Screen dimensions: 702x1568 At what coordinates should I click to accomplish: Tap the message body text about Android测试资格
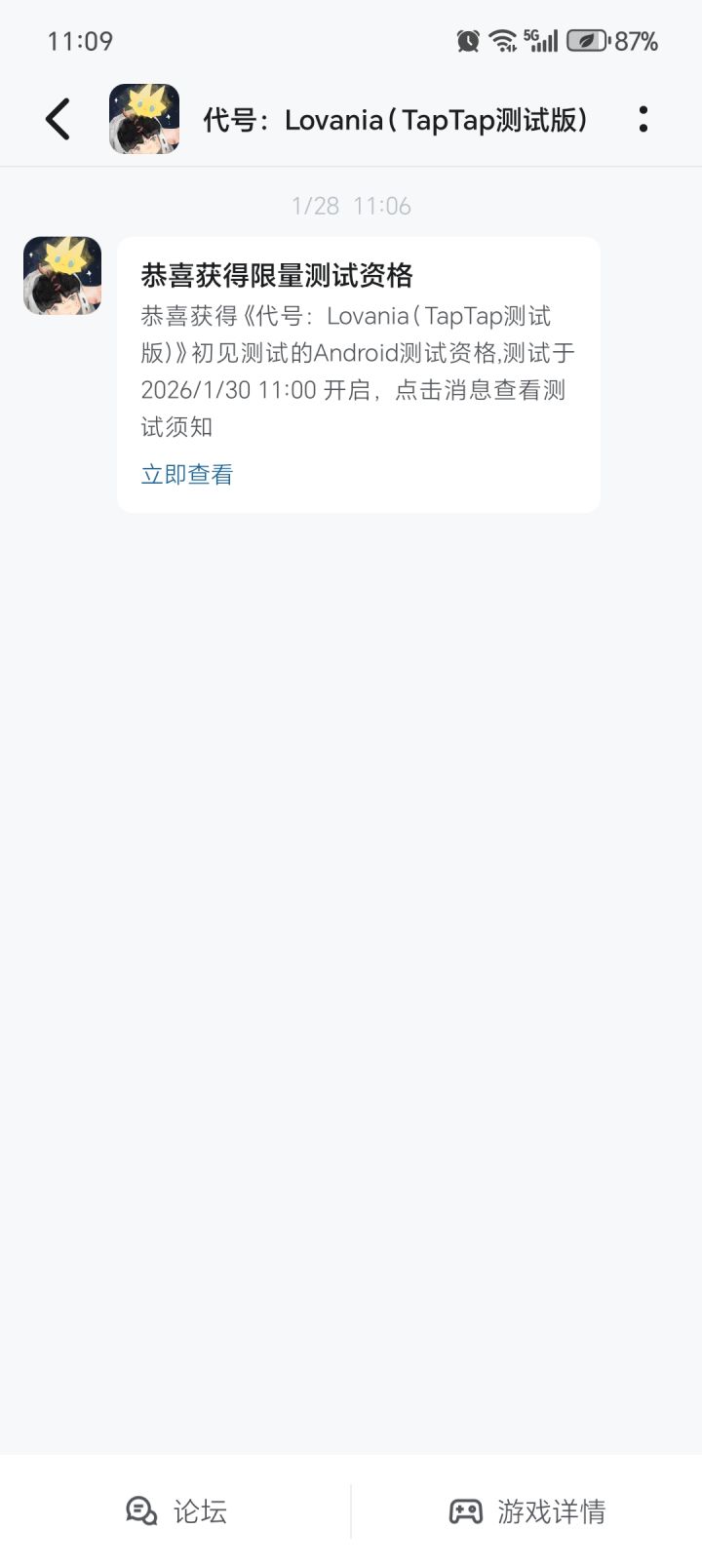pos(358,371)
